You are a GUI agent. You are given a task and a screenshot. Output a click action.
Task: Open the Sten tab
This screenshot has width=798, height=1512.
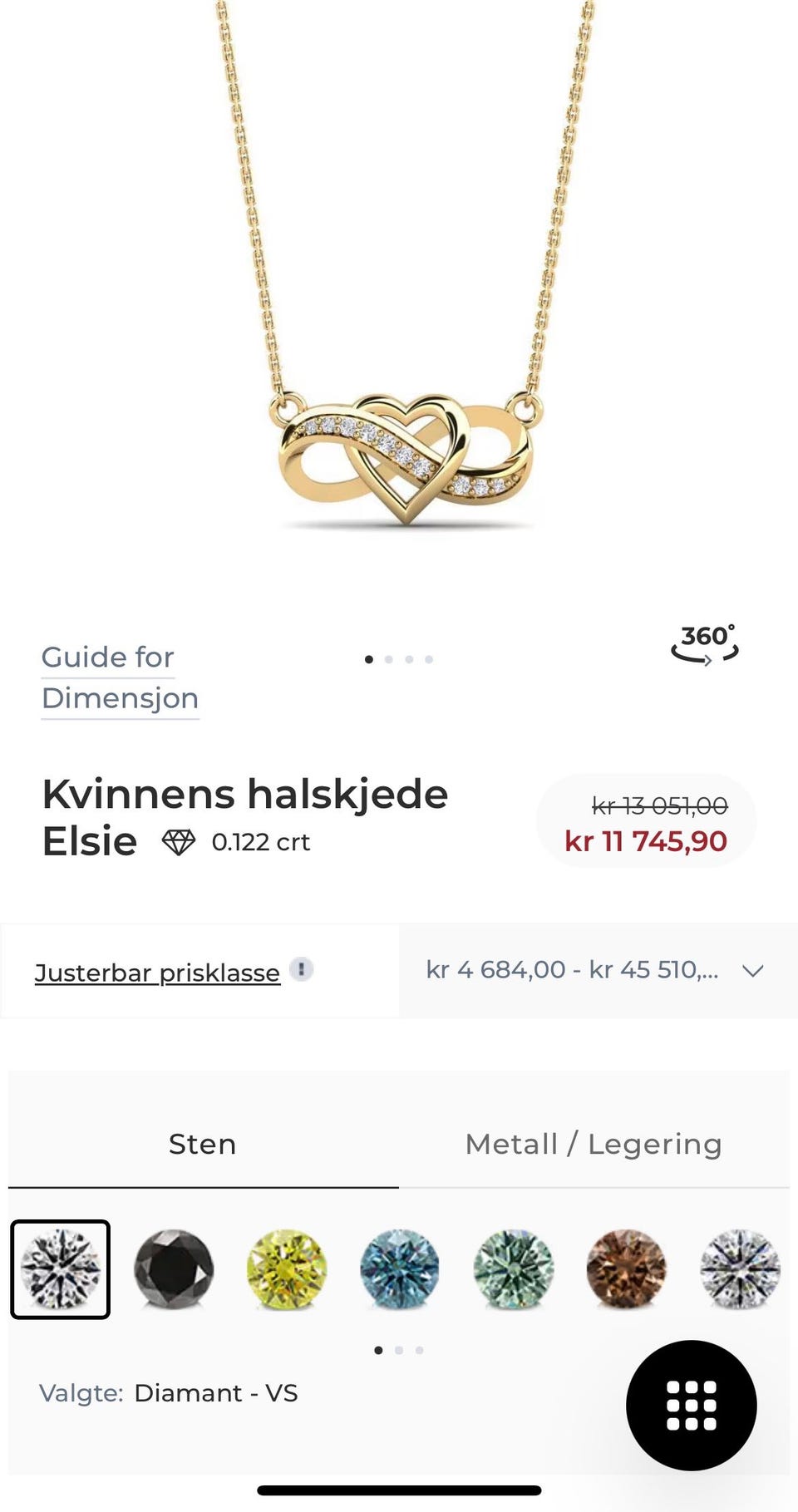201,1144
